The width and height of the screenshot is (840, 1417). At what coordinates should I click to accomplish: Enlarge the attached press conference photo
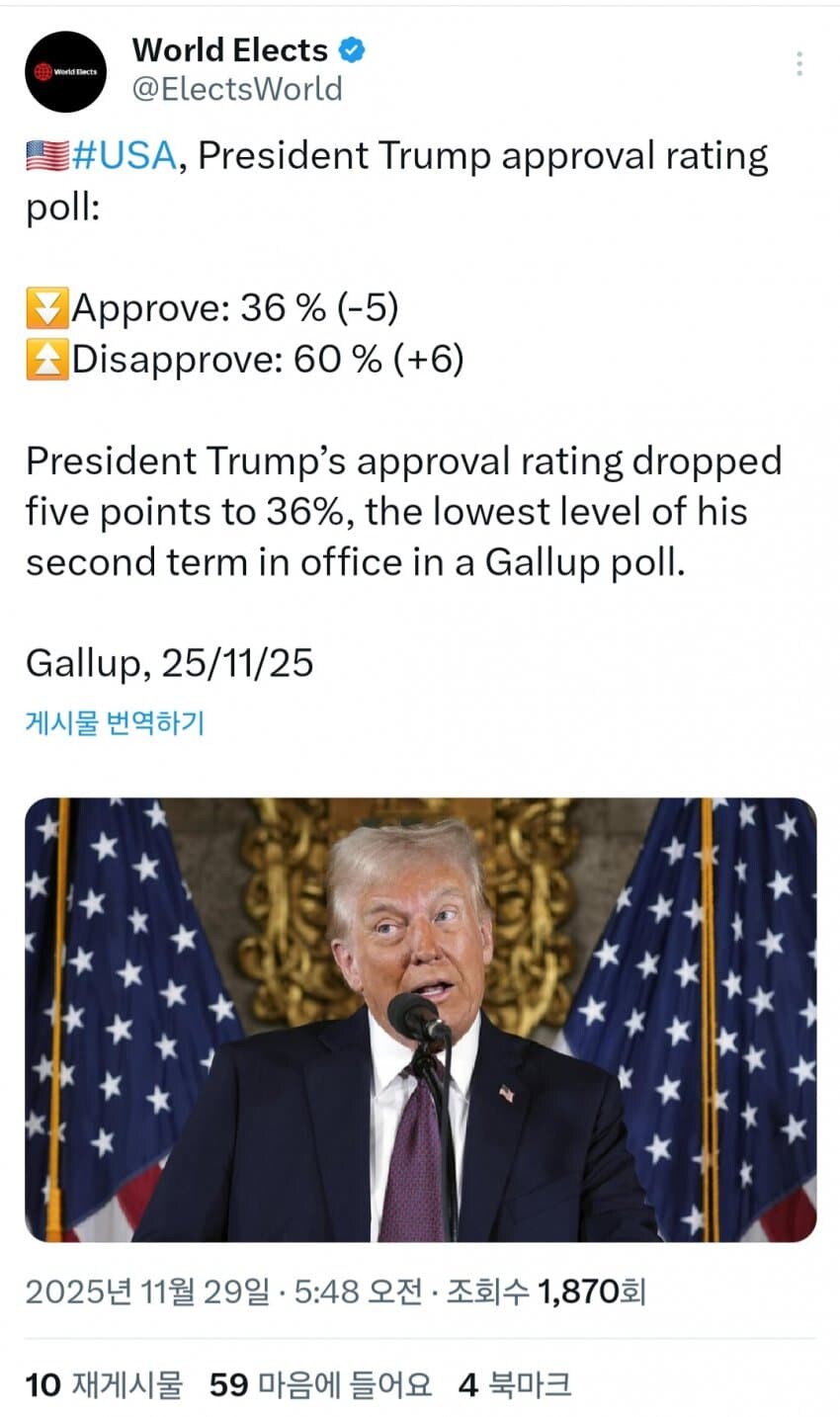[420, 1020]
